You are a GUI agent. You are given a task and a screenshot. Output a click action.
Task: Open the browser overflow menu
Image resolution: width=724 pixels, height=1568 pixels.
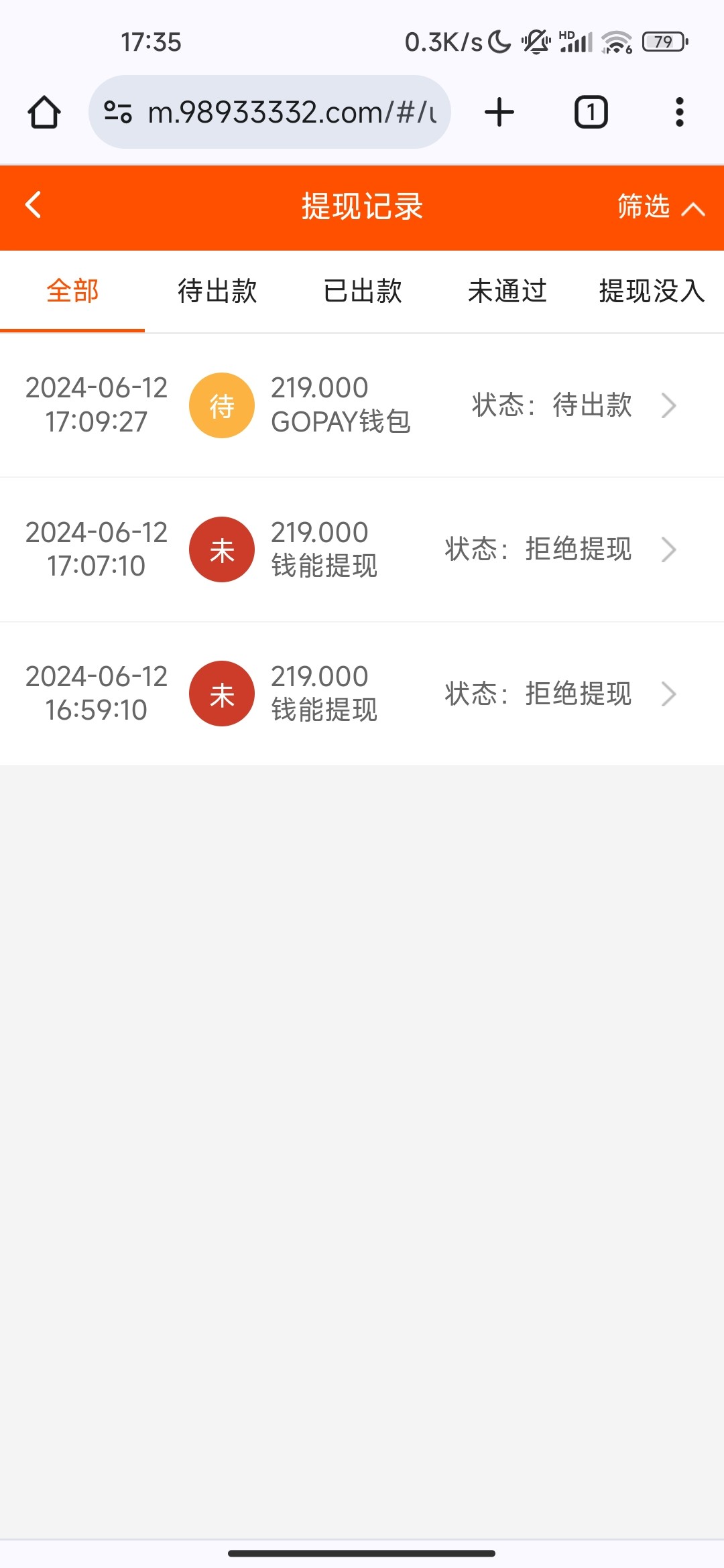click(x=679, y=112)
